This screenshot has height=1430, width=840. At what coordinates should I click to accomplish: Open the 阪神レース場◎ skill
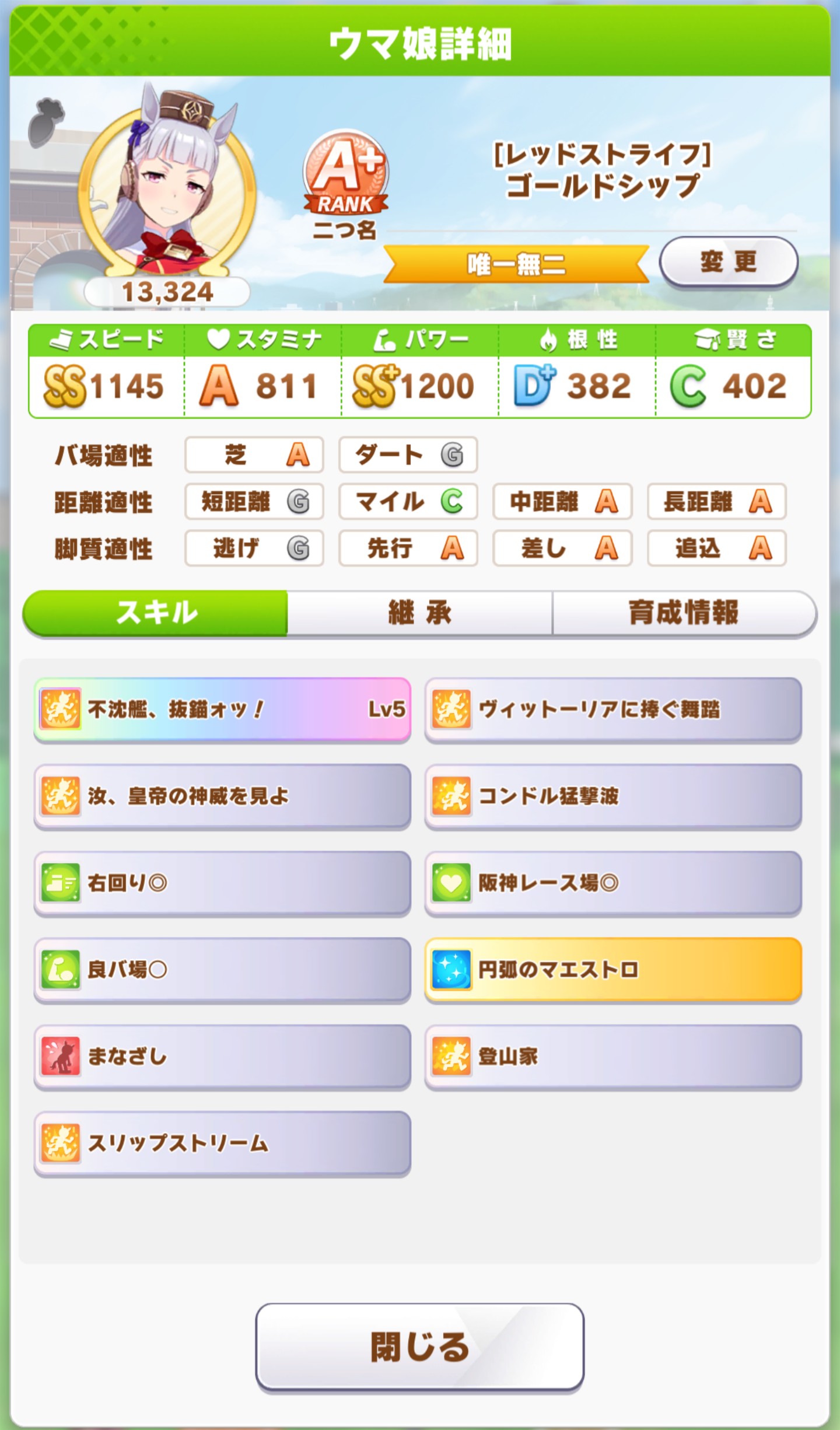click(x=613, y=883)
